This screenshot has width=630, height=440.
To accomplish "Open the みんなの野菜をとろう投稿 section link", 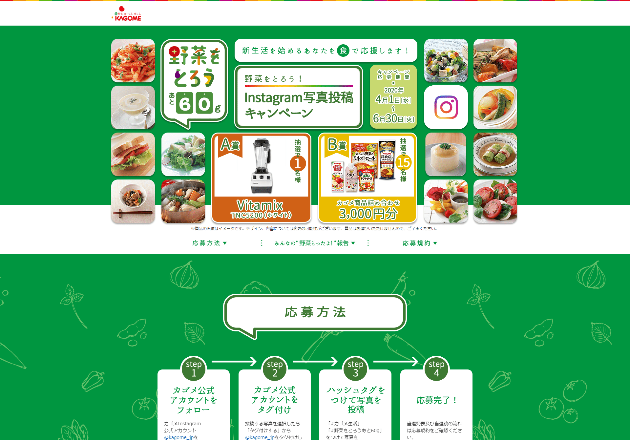I will click(313, 242).
